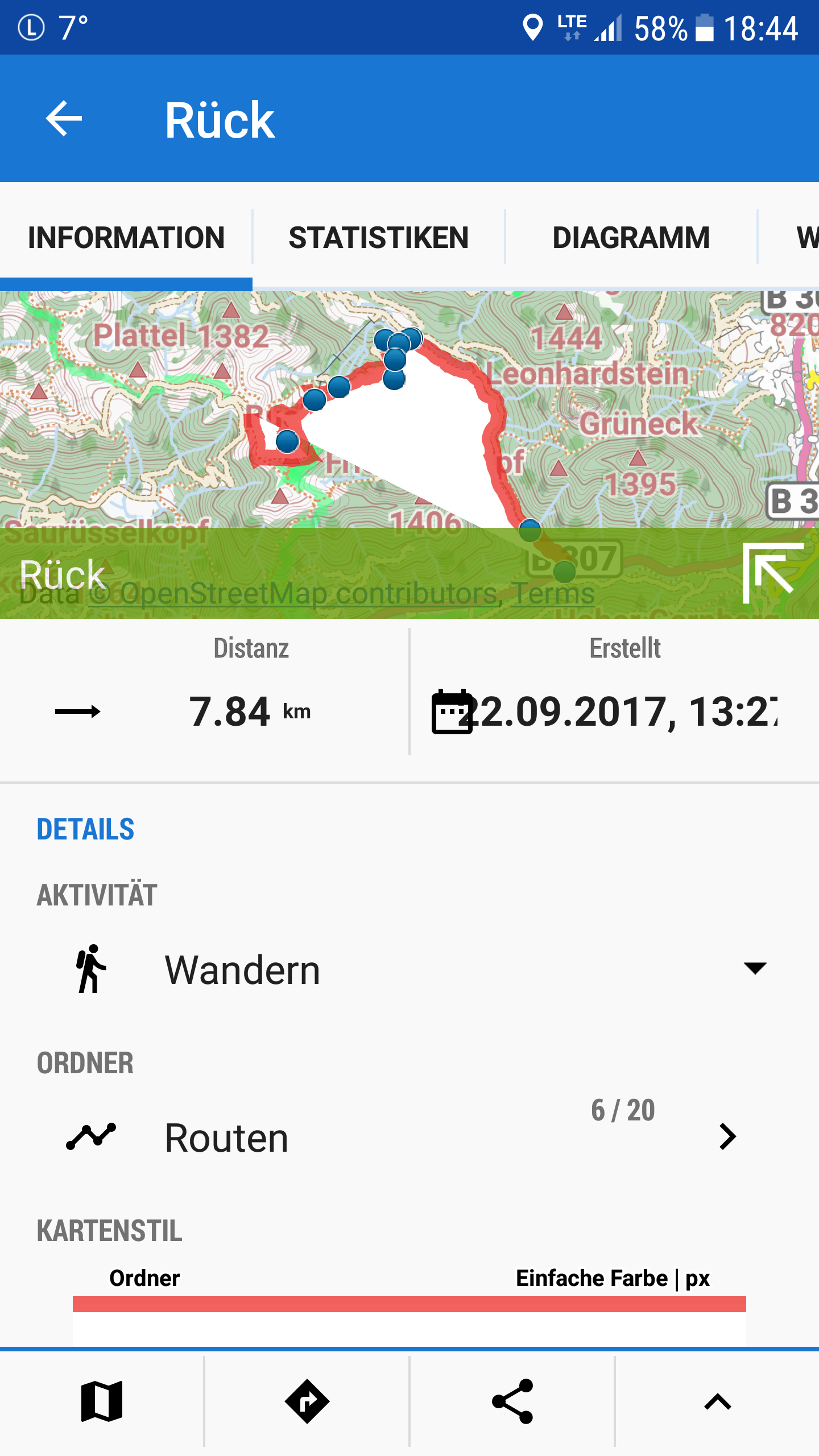The height and width of the screenshot is (1456, 819).
Task: Go back with the arrow icon
Action: click(x=64, y=119)
